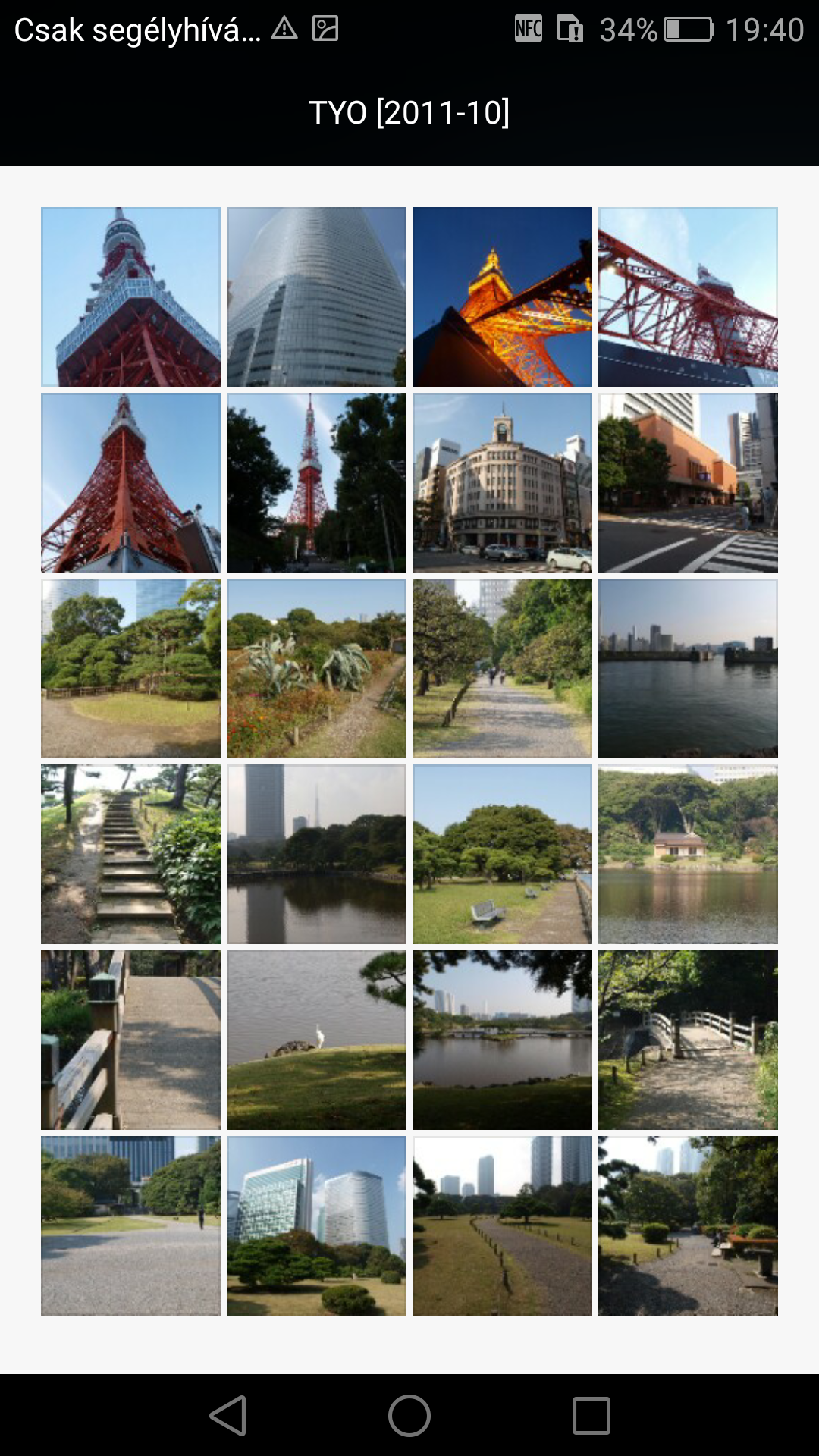Select the teahouse by the pond photo
Image resolution: width=819 pixels, height=1456 pixels.
click(x=688, y=854)
